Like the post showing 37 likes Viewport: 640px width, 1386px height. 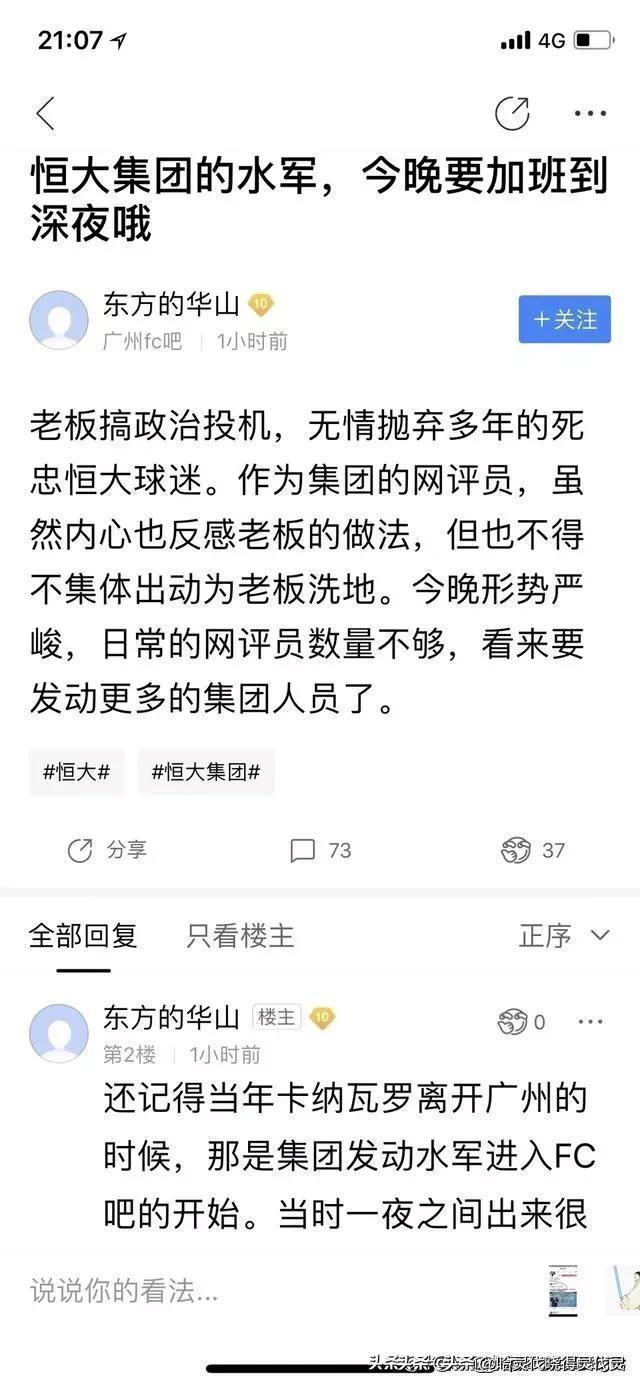pyautogui.click(x=533, y=851)
